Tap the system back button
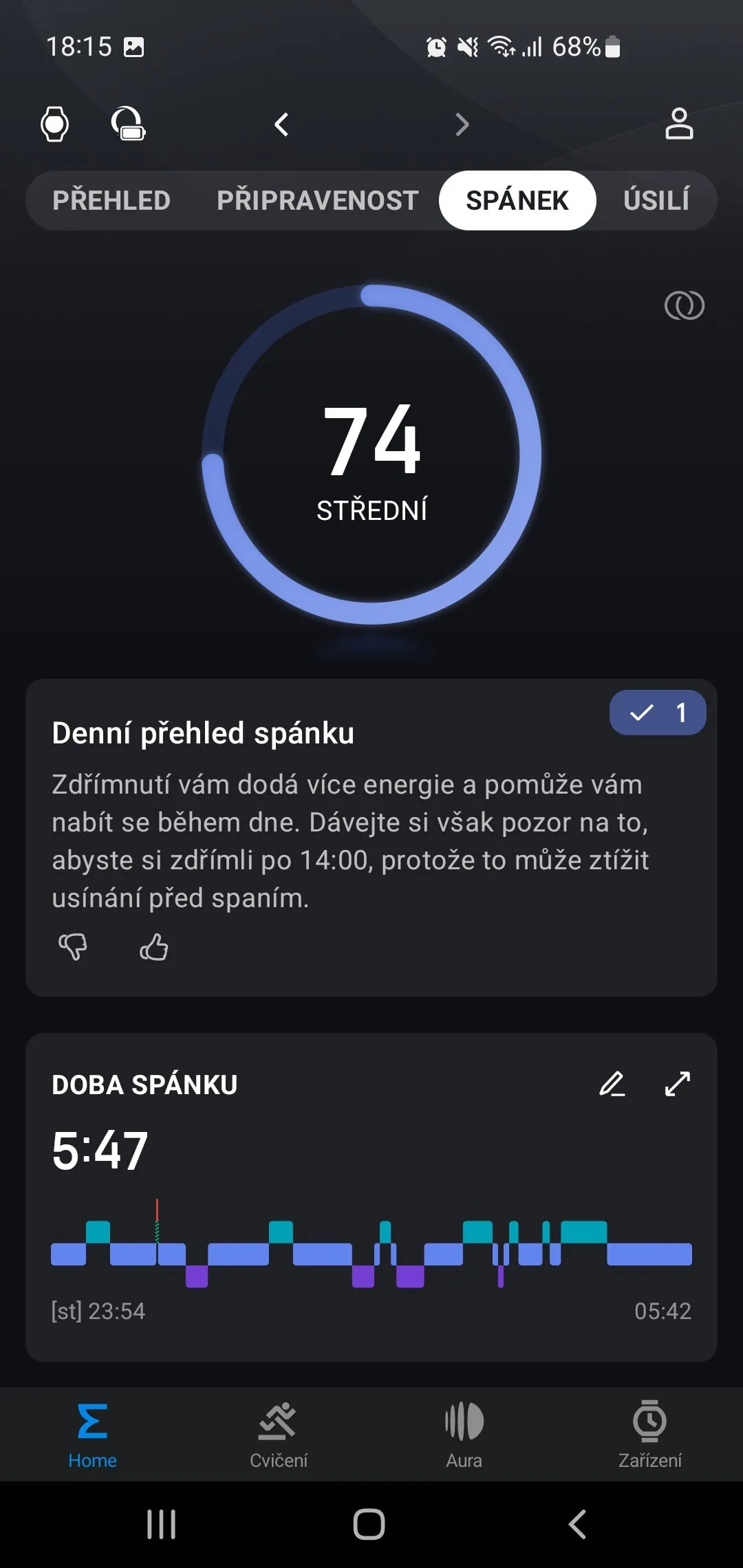 point(577,1524)
